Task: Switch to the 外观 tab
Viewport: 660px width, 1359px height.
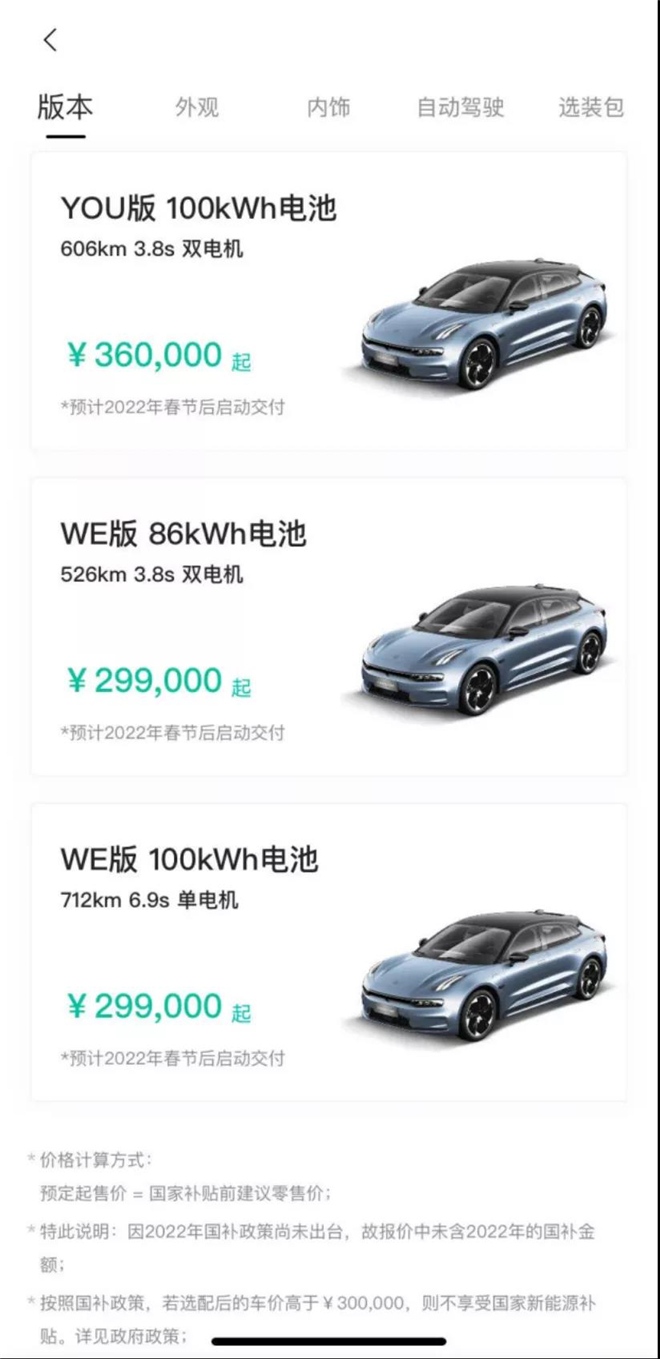Action: pos(197,107)
